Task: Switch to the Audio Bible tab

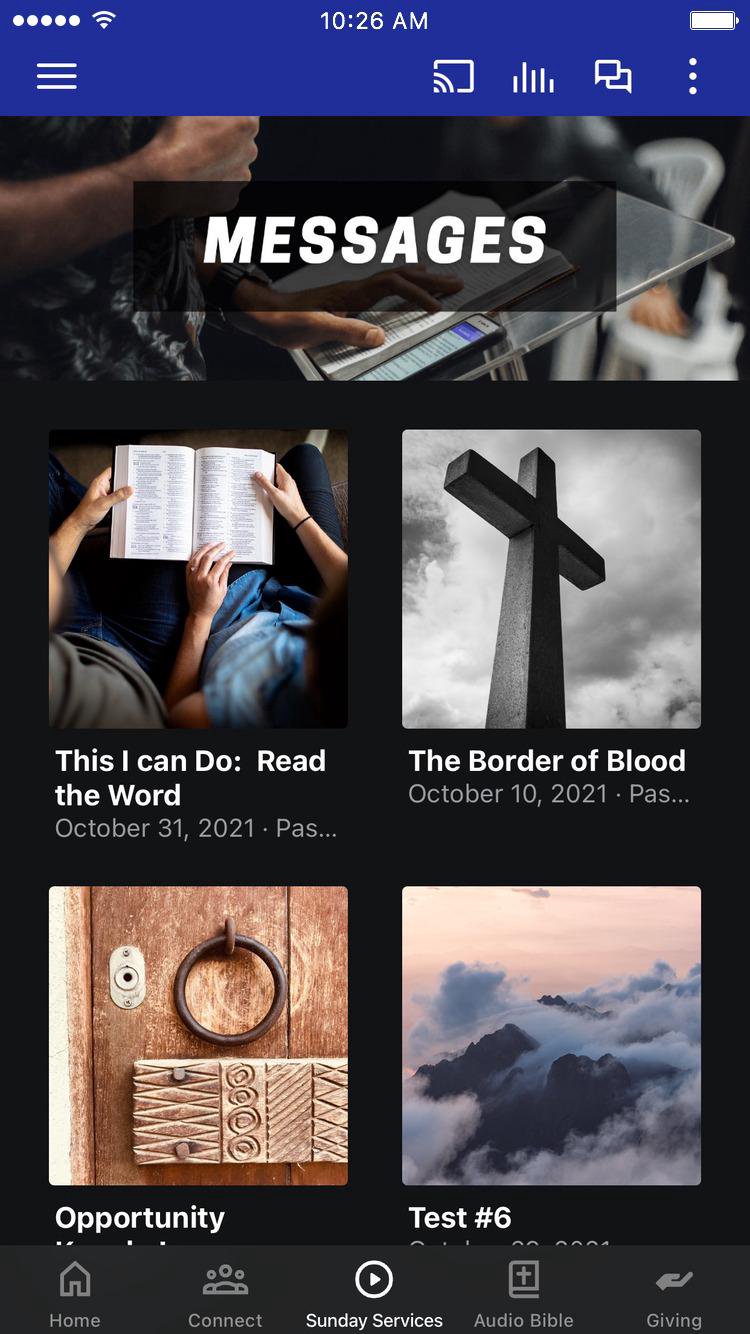Action: pos(524,1294)
